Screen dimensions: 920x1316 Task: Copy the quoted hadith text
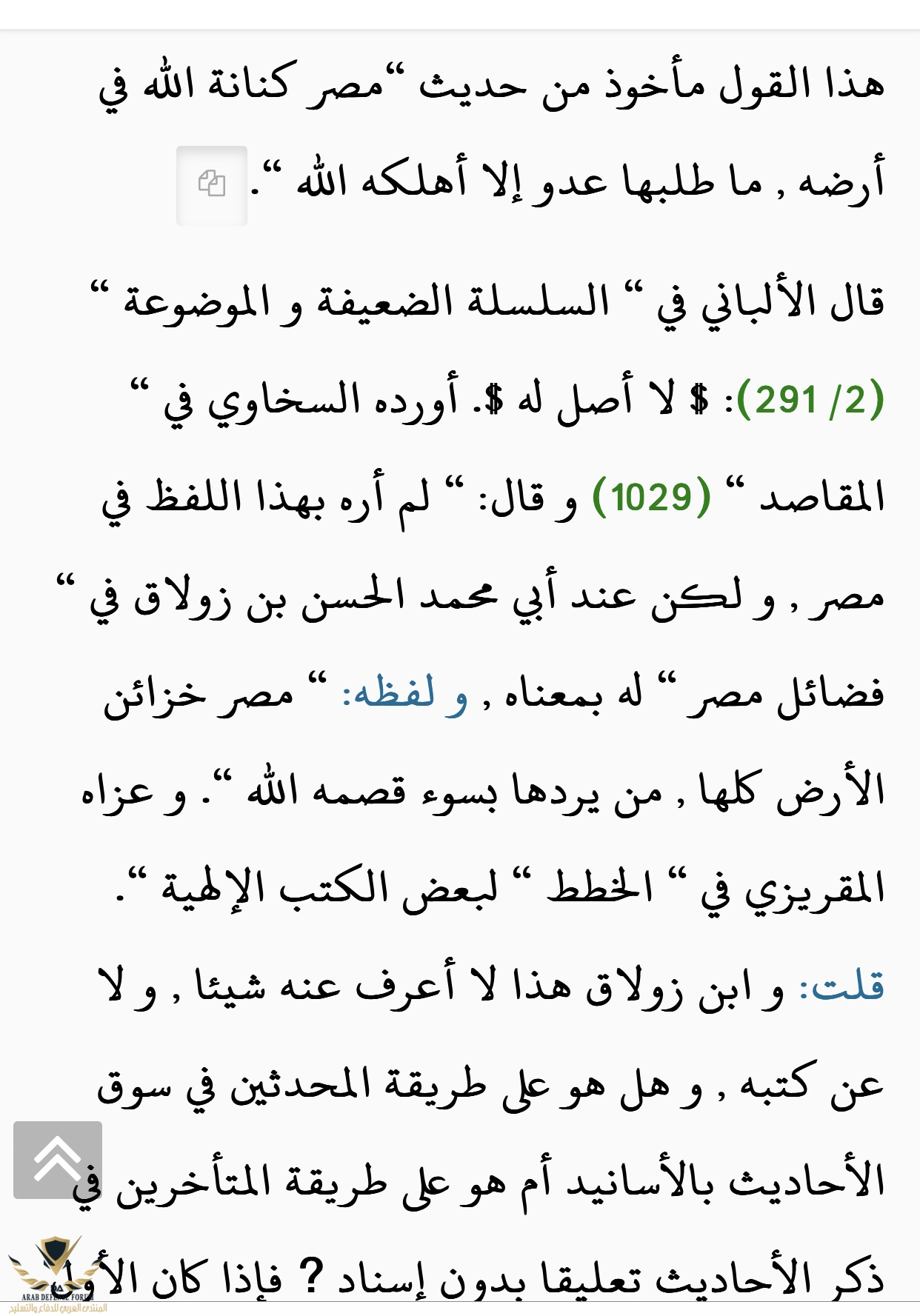click(211, 185)
